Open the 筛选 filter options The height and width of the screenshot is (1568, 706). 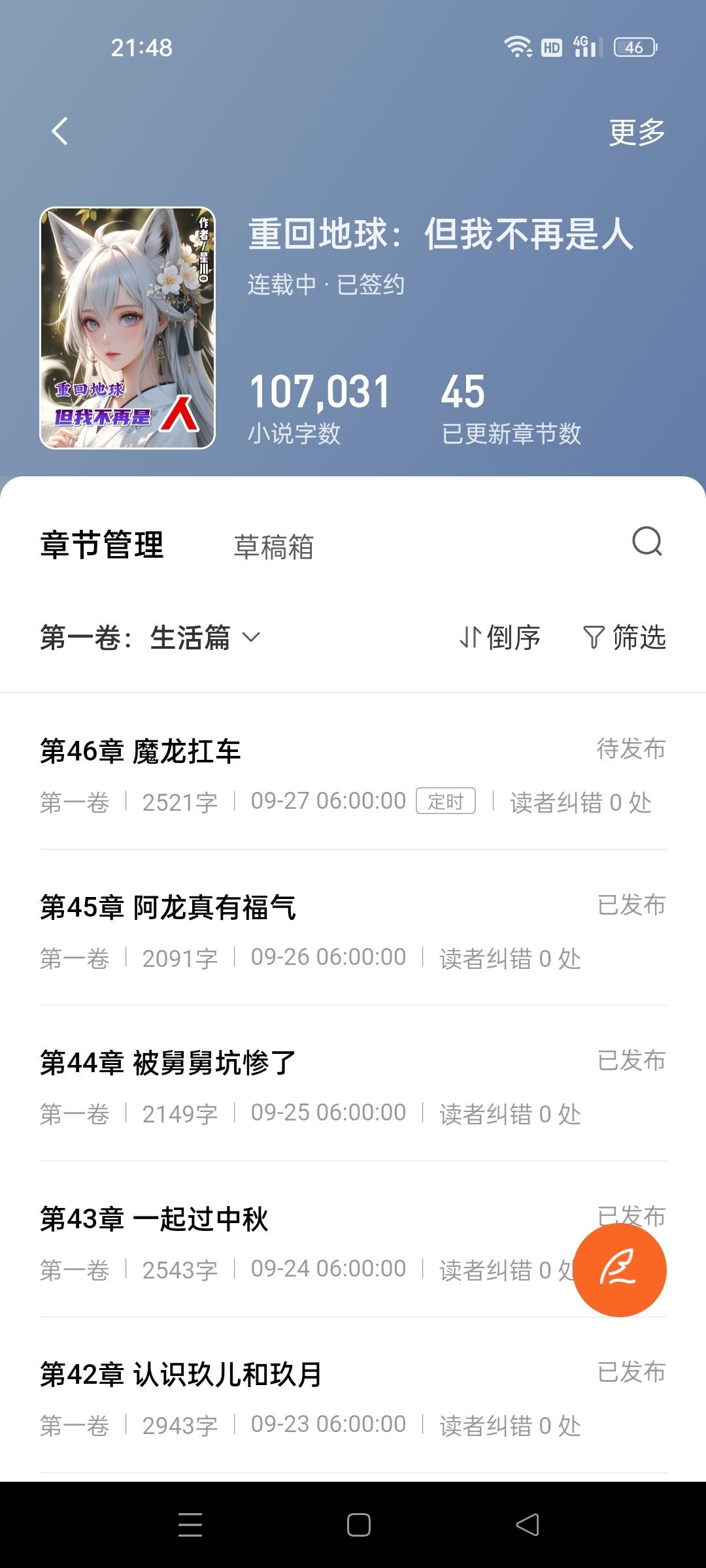point(624,637)
